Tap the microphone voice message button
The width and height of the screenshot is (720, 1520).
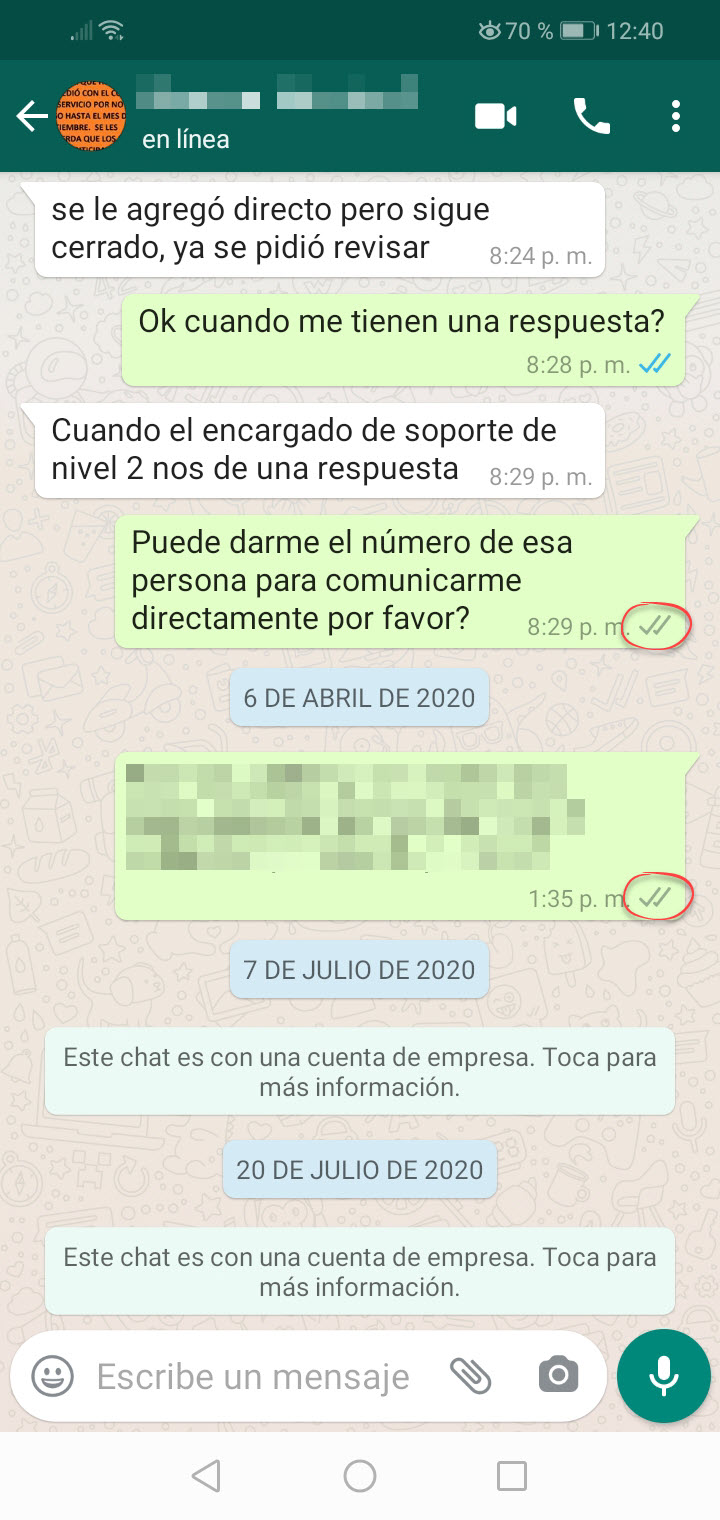(x=663, y=1376)
